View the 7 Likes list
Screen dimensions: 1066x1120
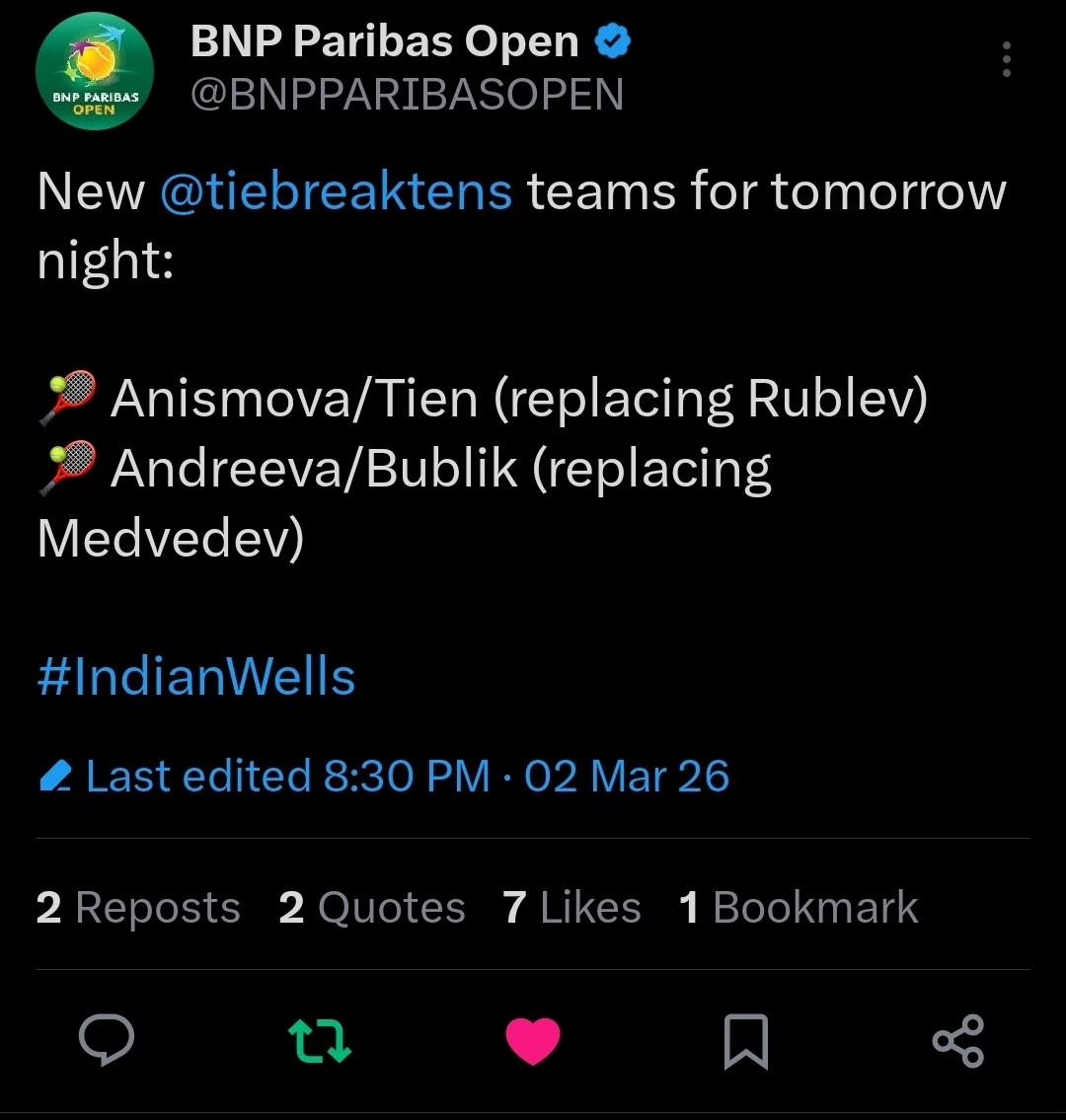click(571, 907)
